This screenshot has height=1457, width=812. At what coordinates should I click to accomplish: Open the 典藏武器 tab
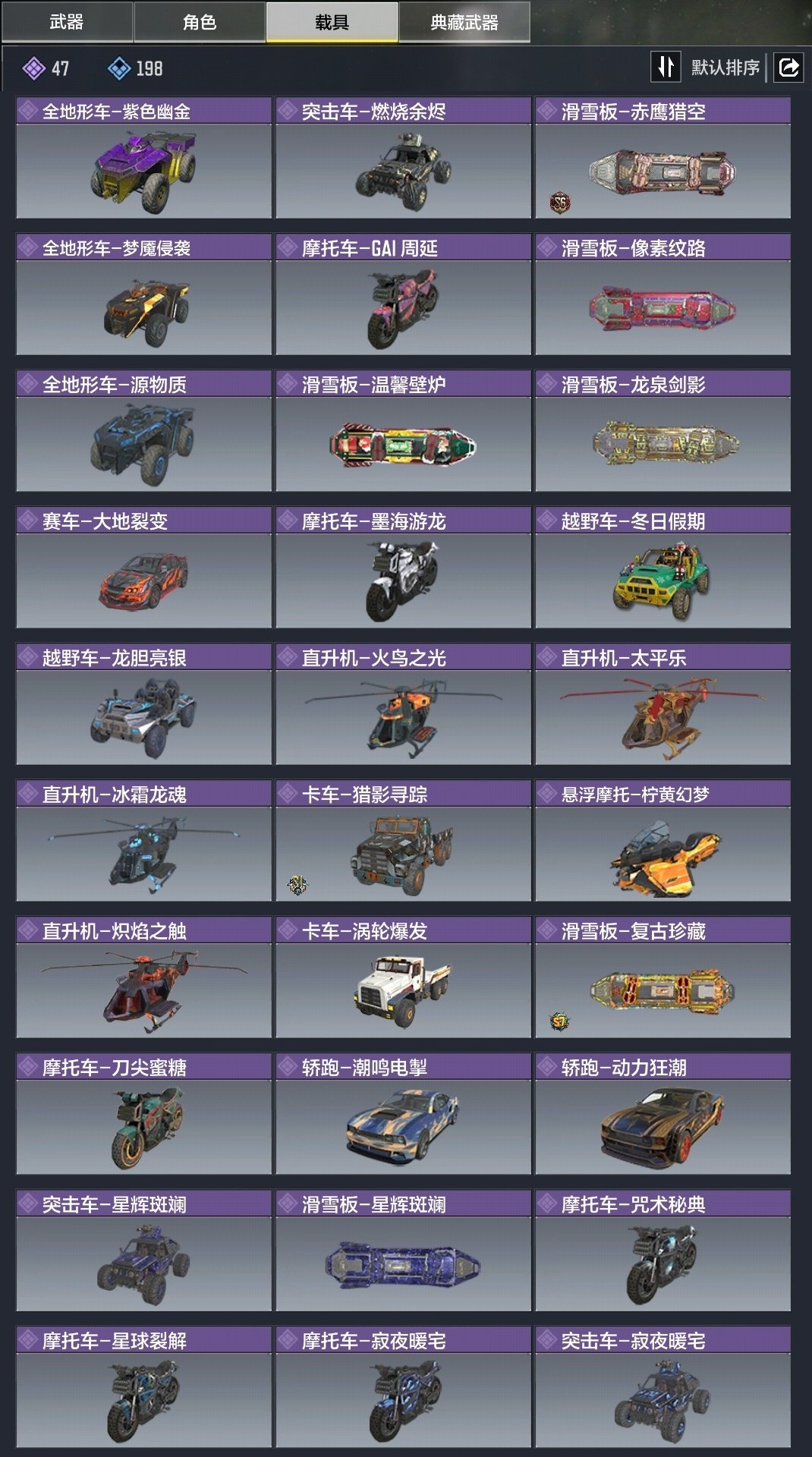tap(464, 22)
